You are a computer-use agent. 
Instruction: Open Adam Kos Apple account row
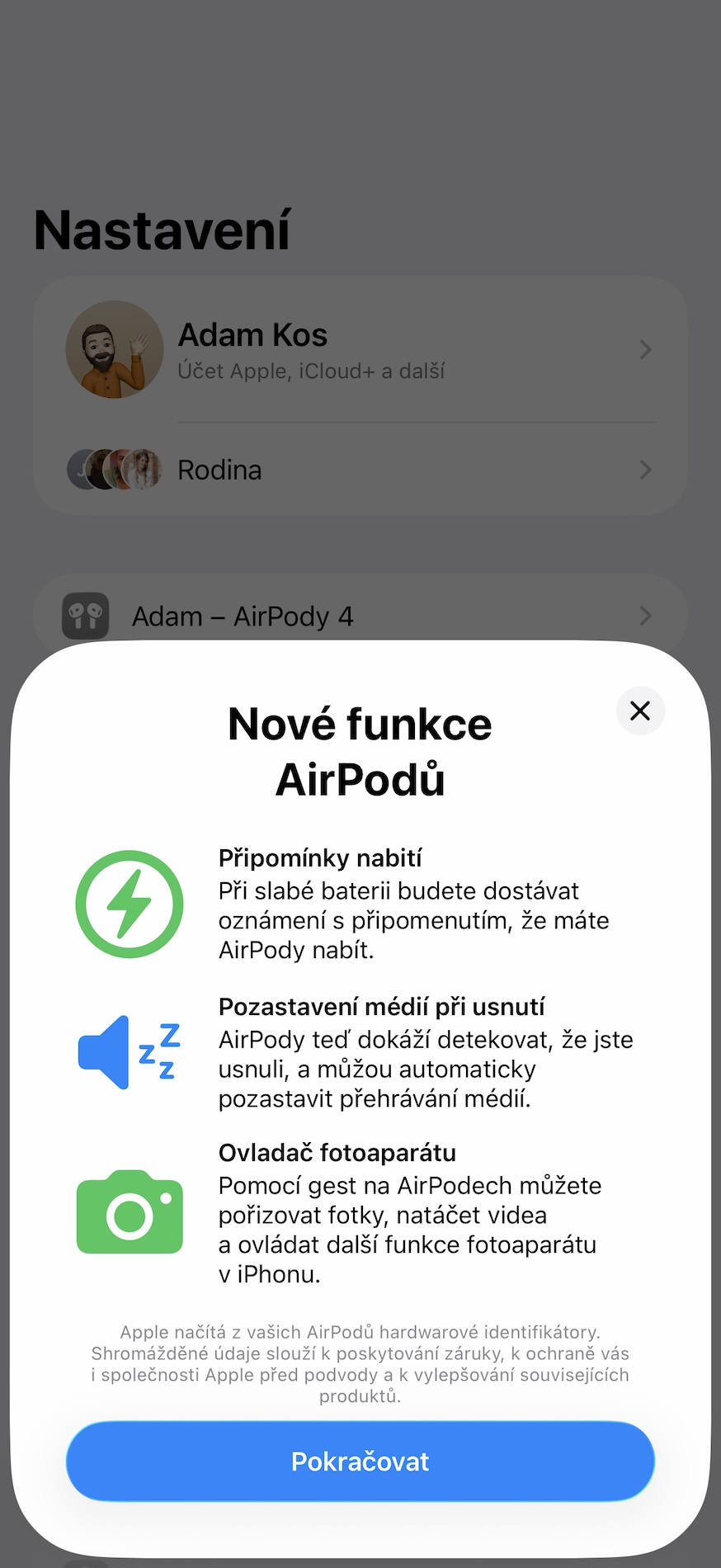click(360, 350)
